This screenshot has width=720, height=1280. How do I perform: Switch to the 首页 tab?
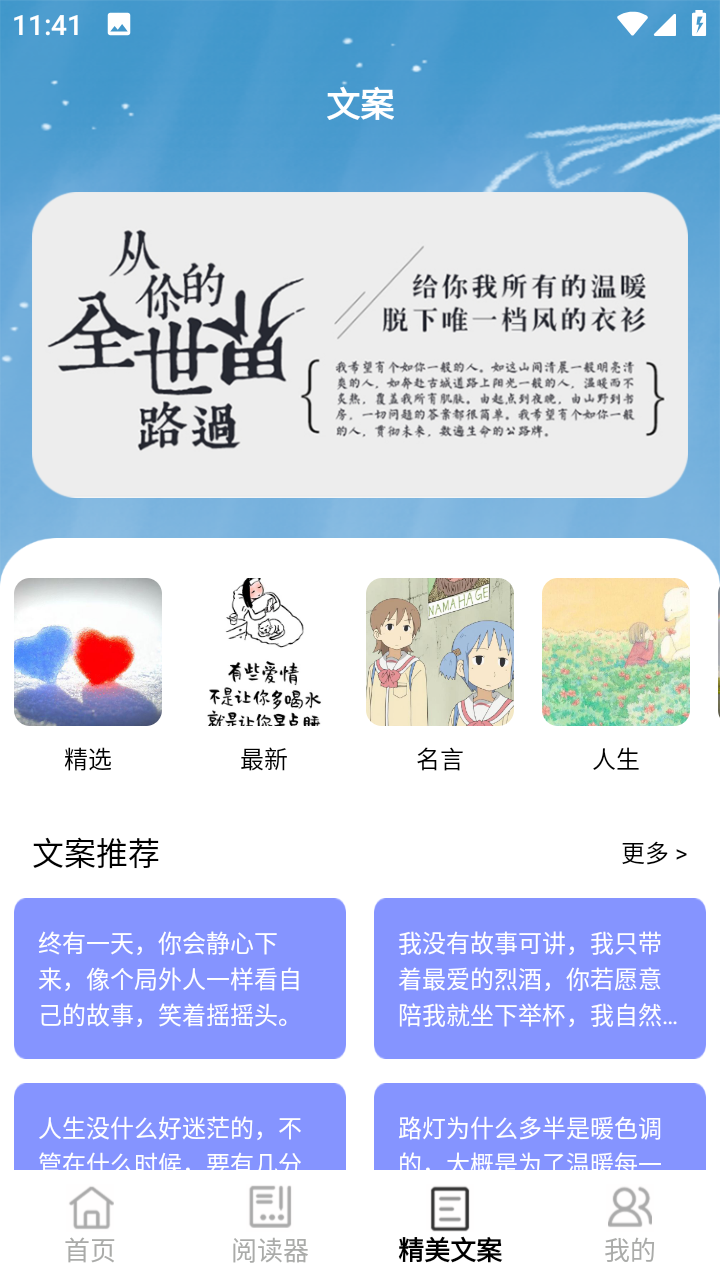(90, 1225)
